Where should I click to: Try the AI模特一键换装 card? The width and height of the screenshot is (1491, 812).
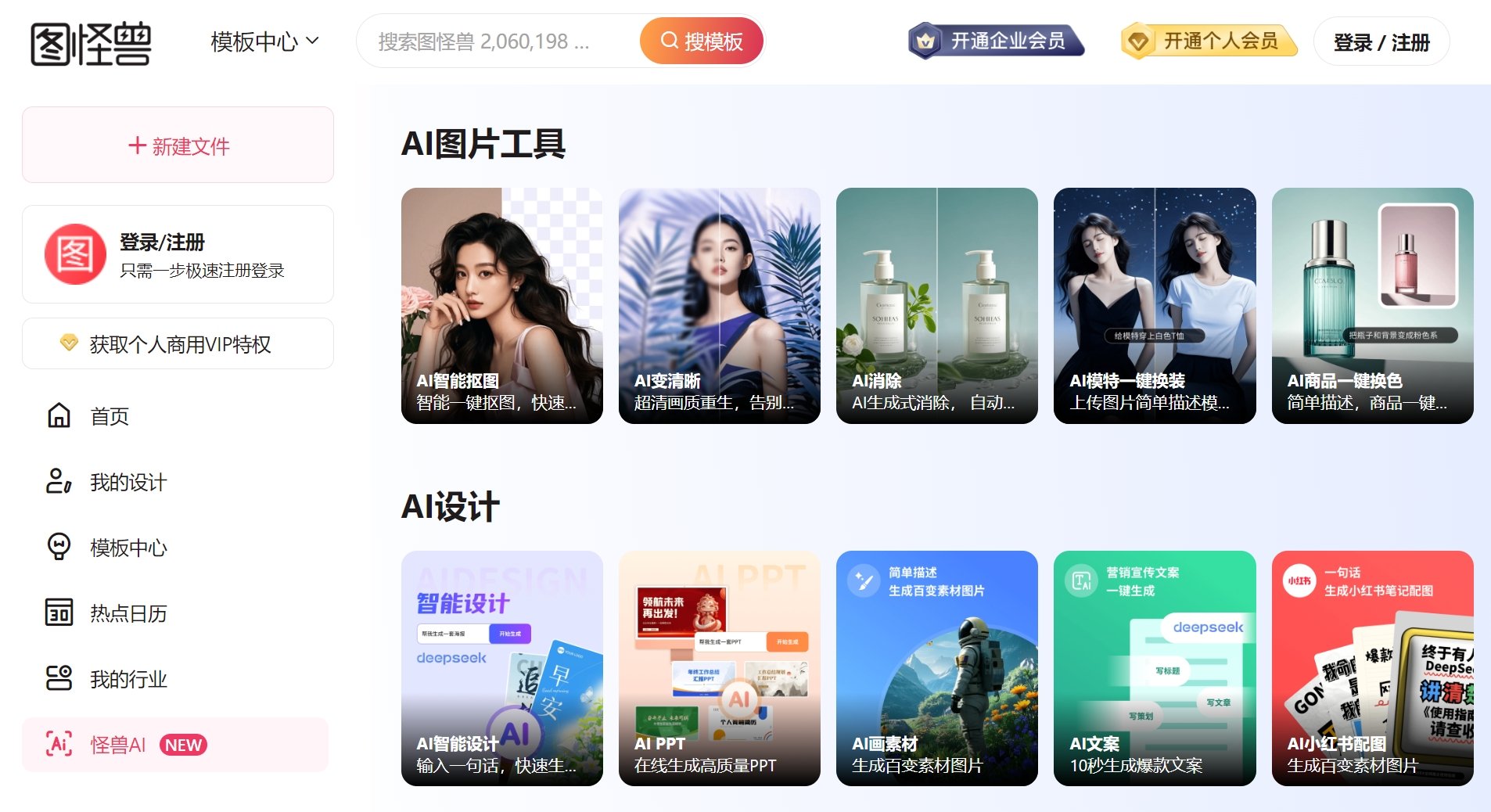click(x=1154, y=306)
